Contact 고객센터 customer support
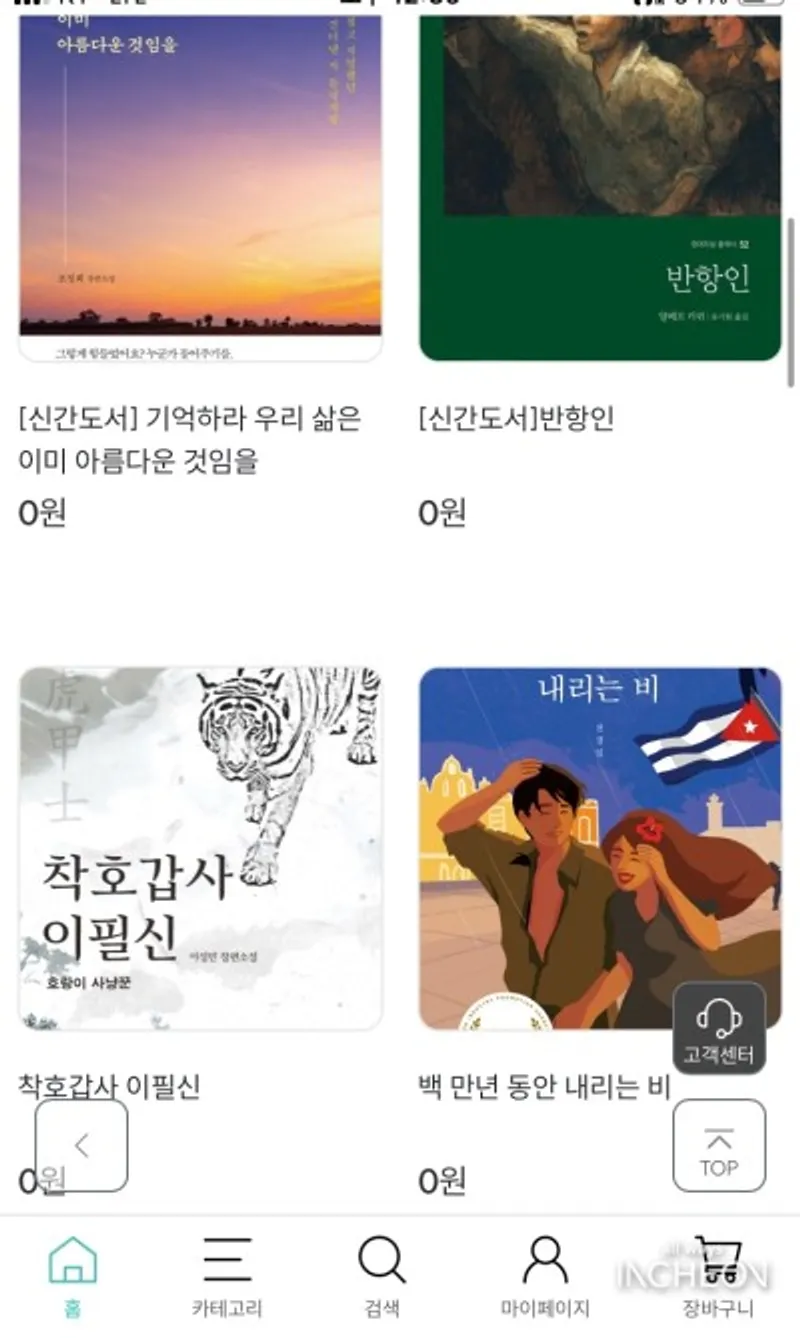Viewport: 800px width, 1338px height. tap(719, 1029)
